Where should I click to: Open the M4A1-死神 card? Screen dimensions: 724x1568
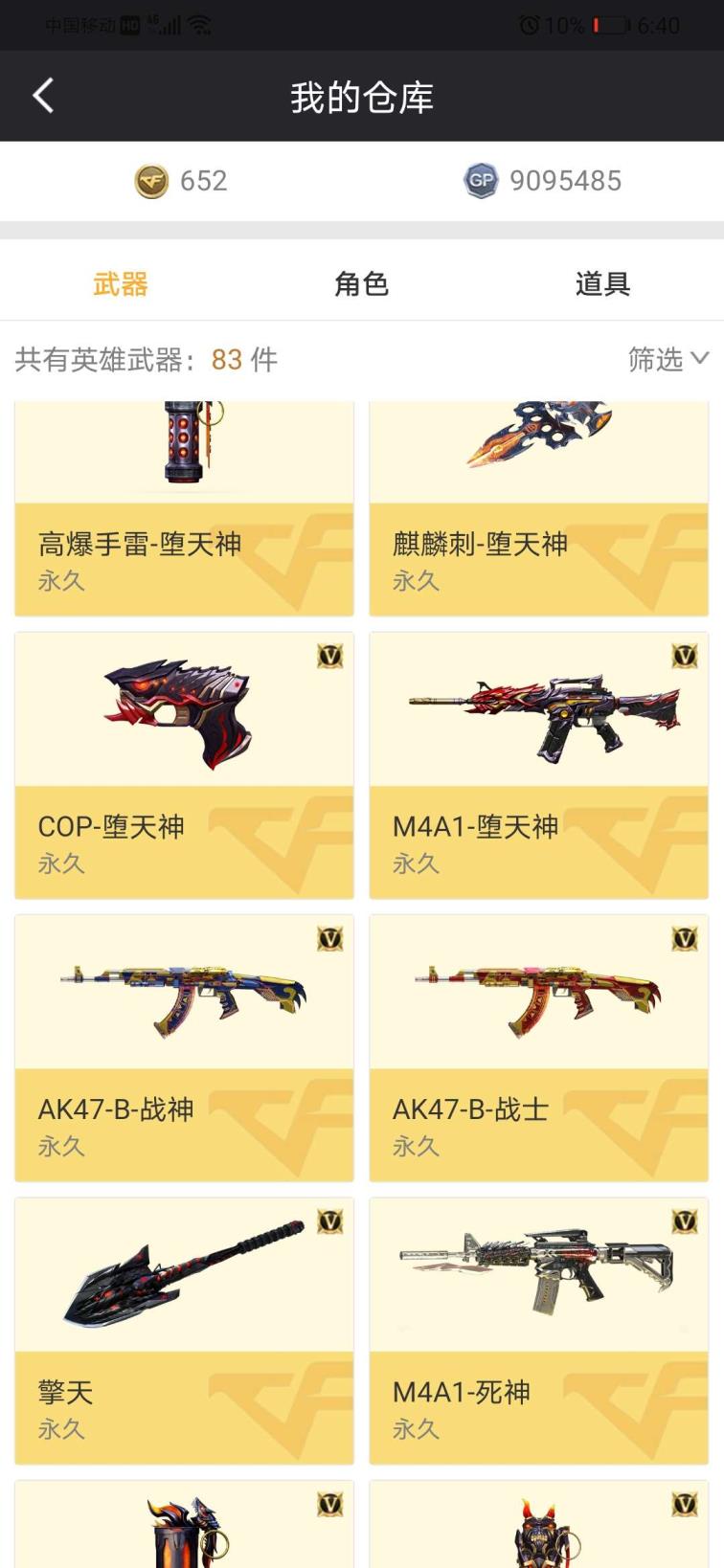click(538, 1331)
